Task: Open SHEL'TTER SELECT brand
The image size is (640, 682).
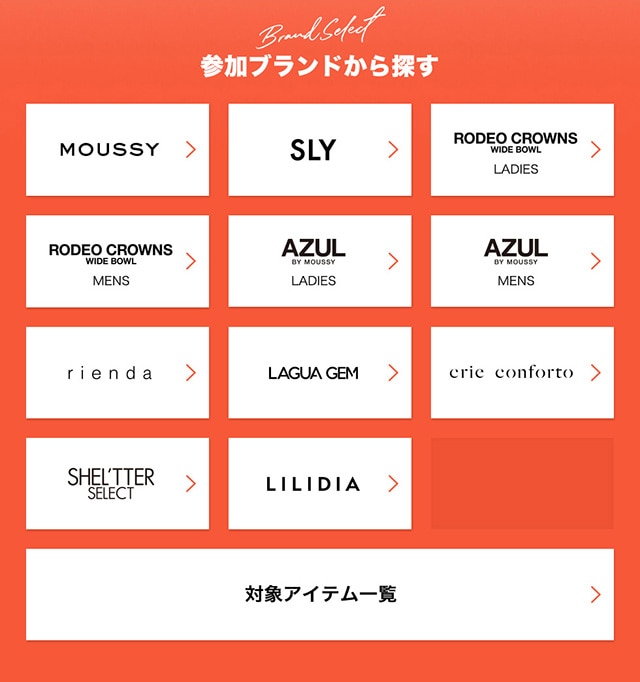Action: coord(117,483)
